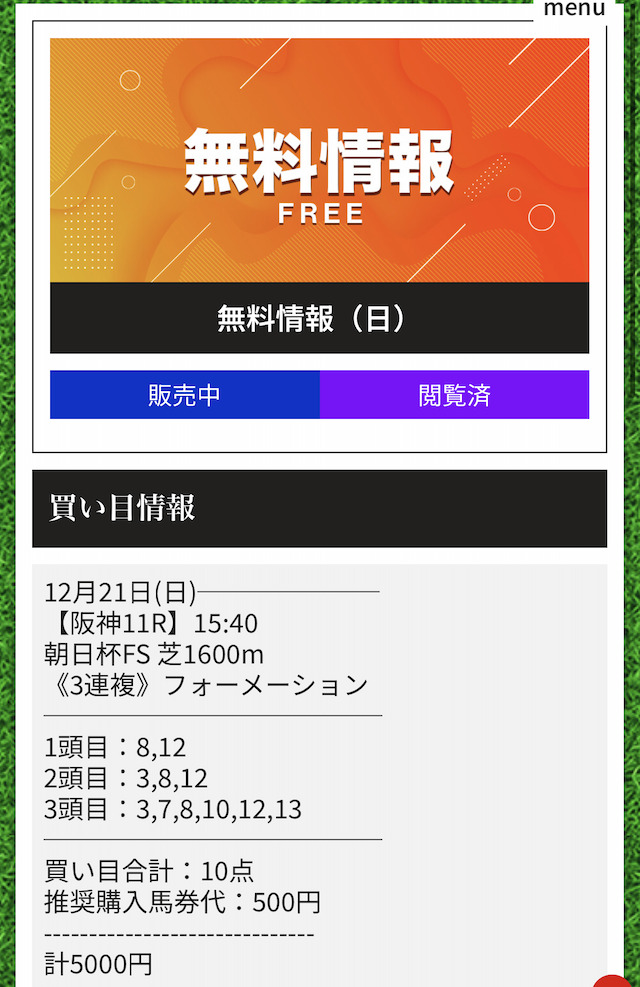Tap the blue 販売中 button

185,395
